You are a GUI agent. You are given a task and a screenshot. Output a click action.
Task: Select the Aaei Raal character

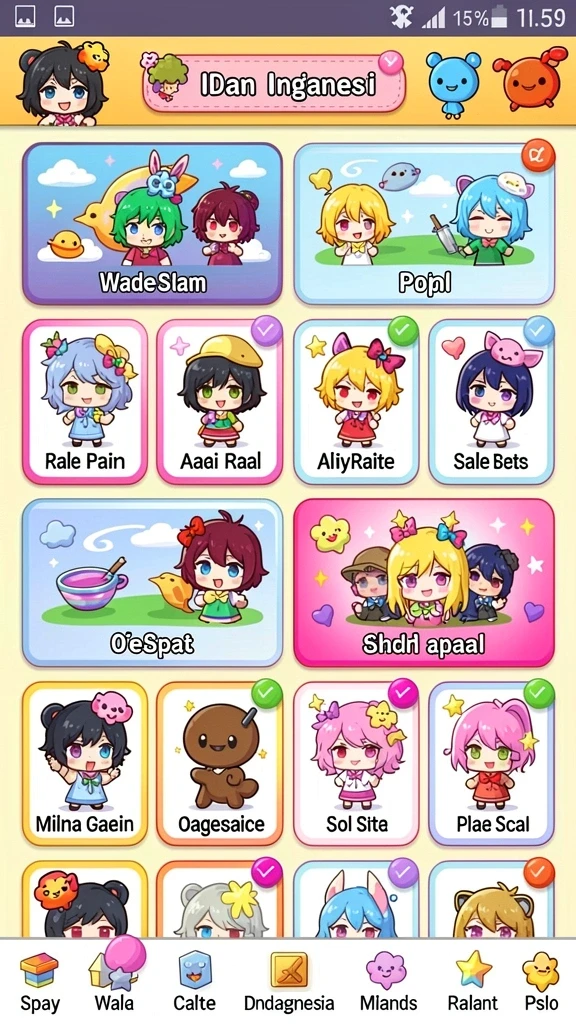click(220, 402)
